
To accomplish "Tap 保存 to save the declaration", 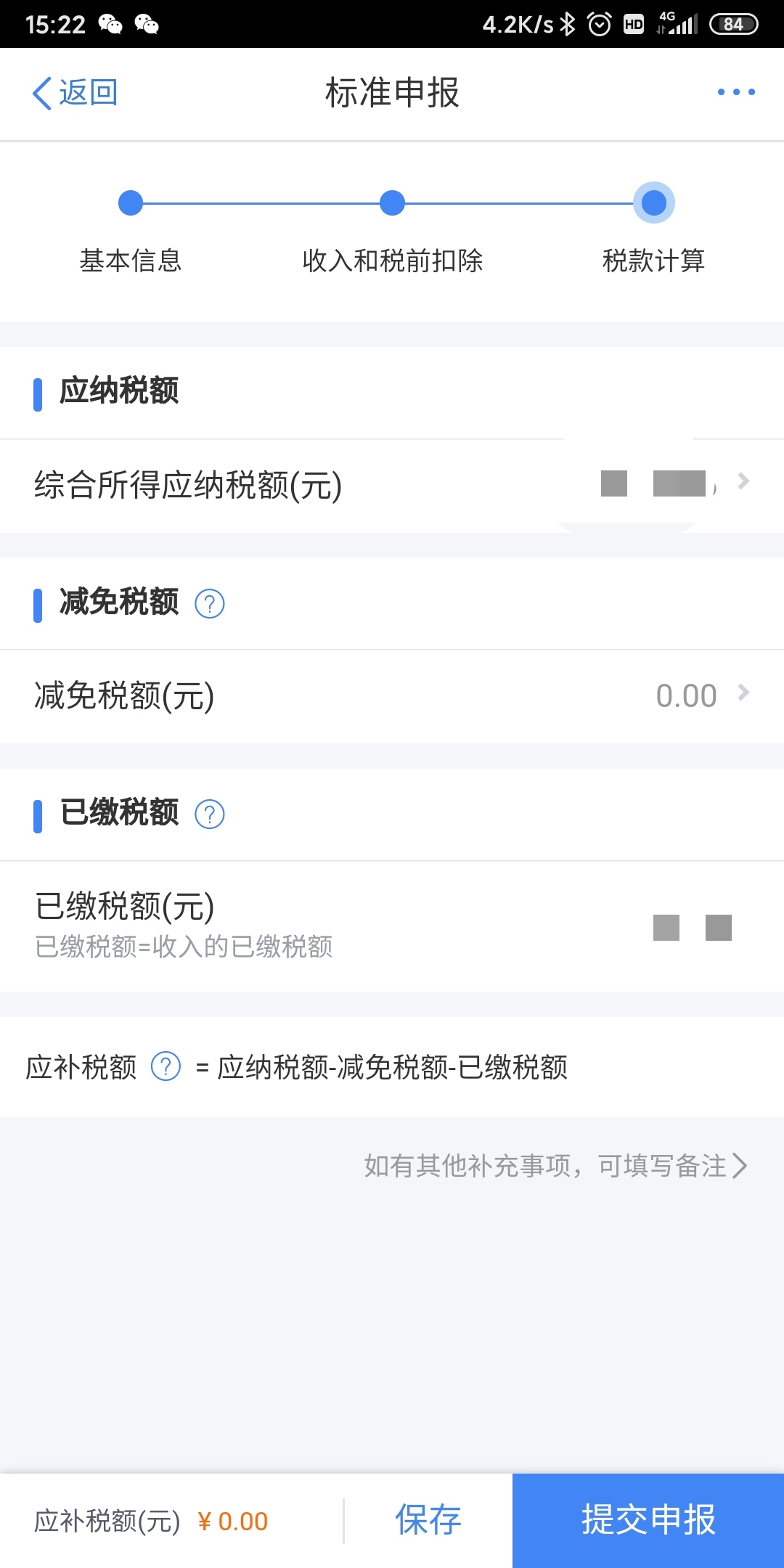I will (x=428, y=1520).
